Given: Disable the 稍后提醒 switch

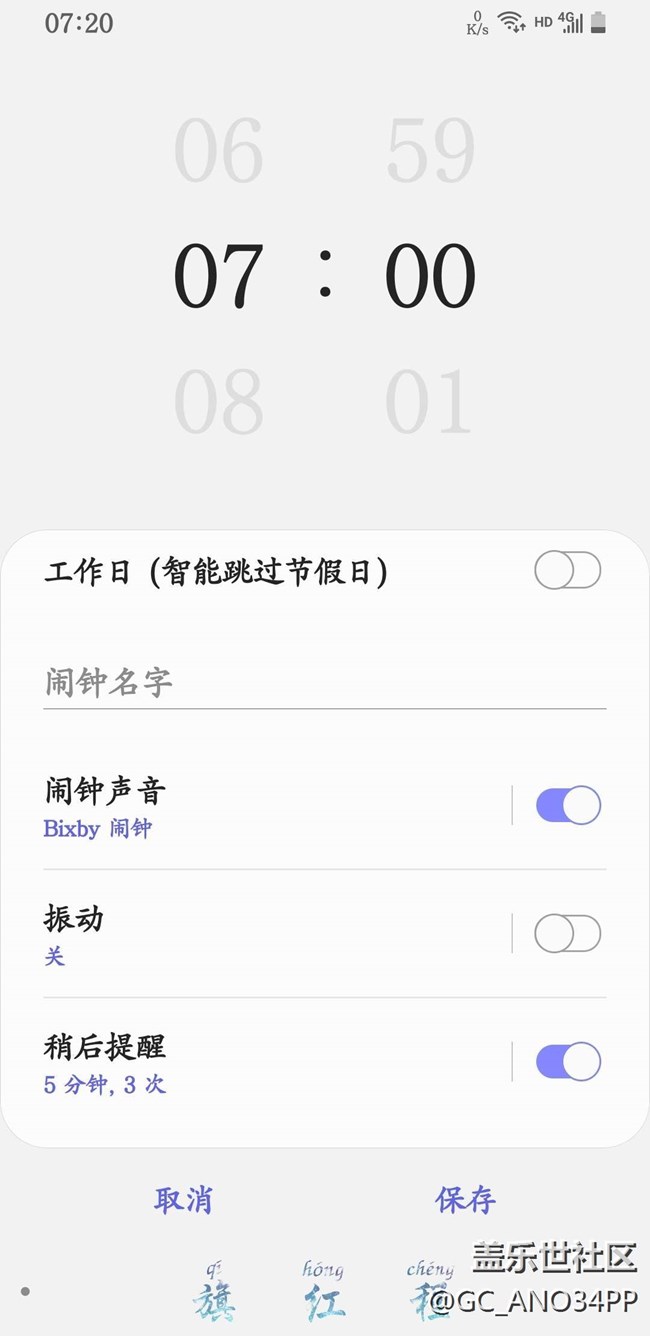Looking at the screenshot, I should [568, 1062].
